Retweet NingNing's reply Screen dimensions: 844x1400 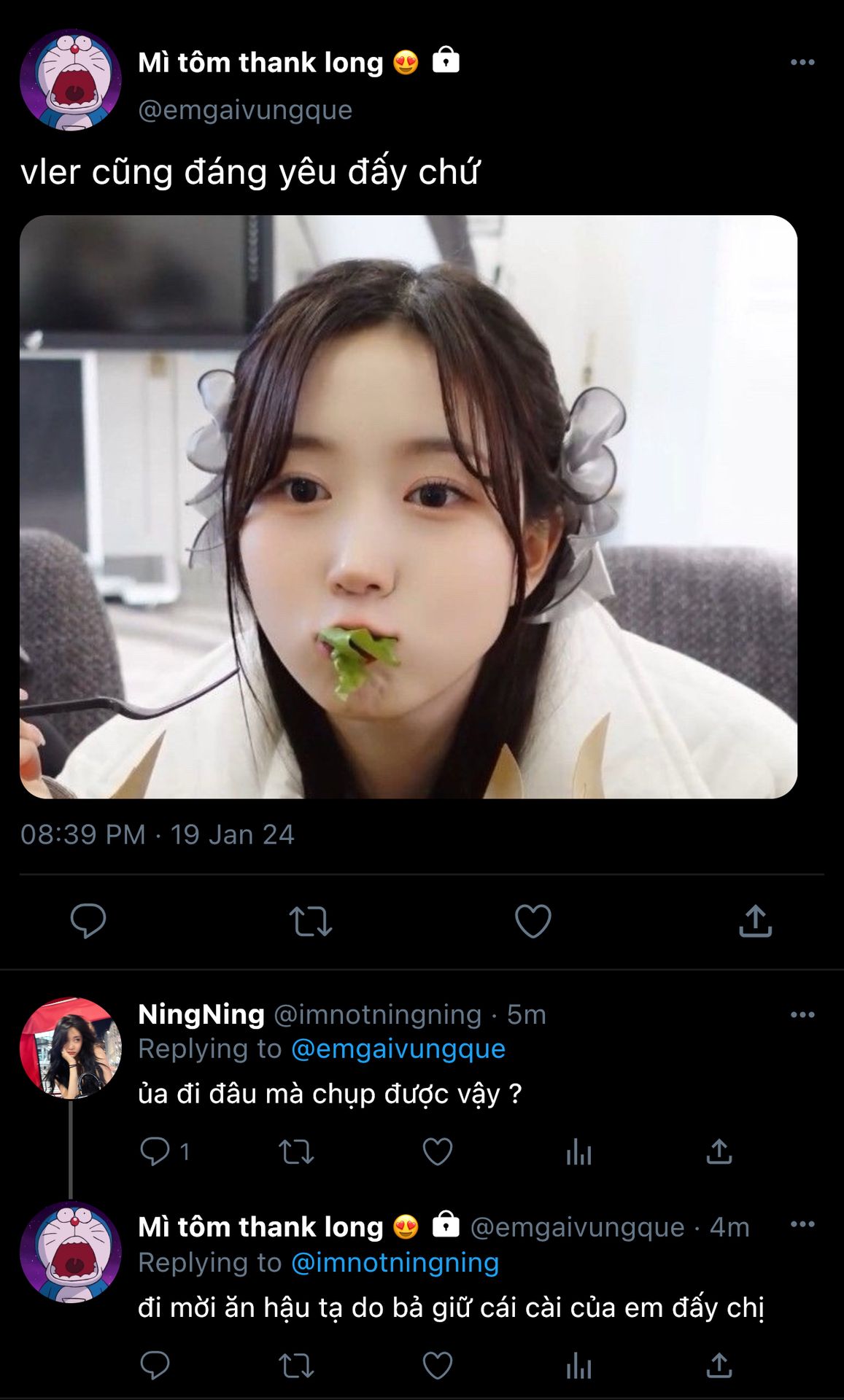point(296,1152)
